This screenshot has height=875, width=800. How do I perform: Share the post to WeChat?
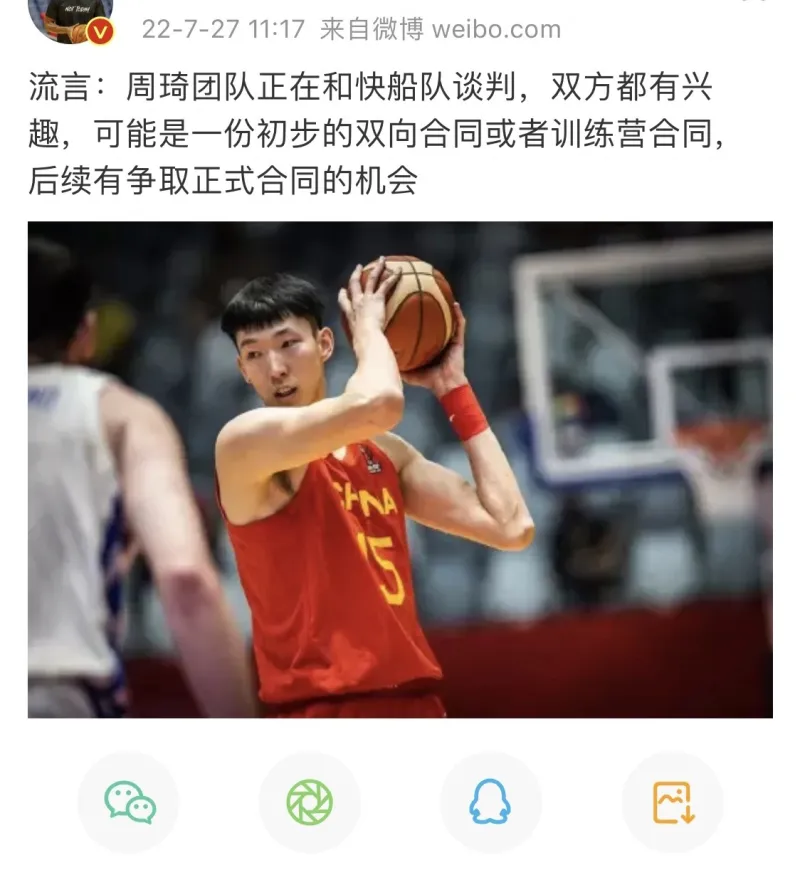[129, 802]
